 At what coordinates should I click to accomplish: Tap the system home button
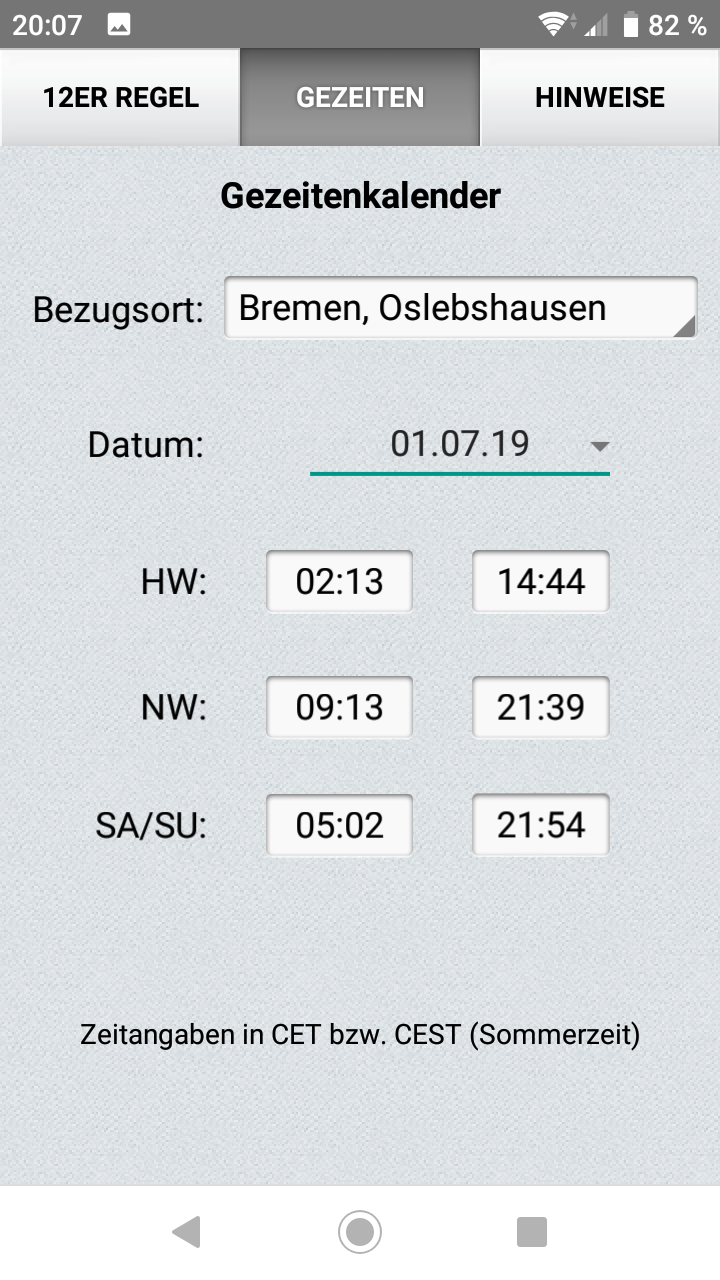[360, 1232]
